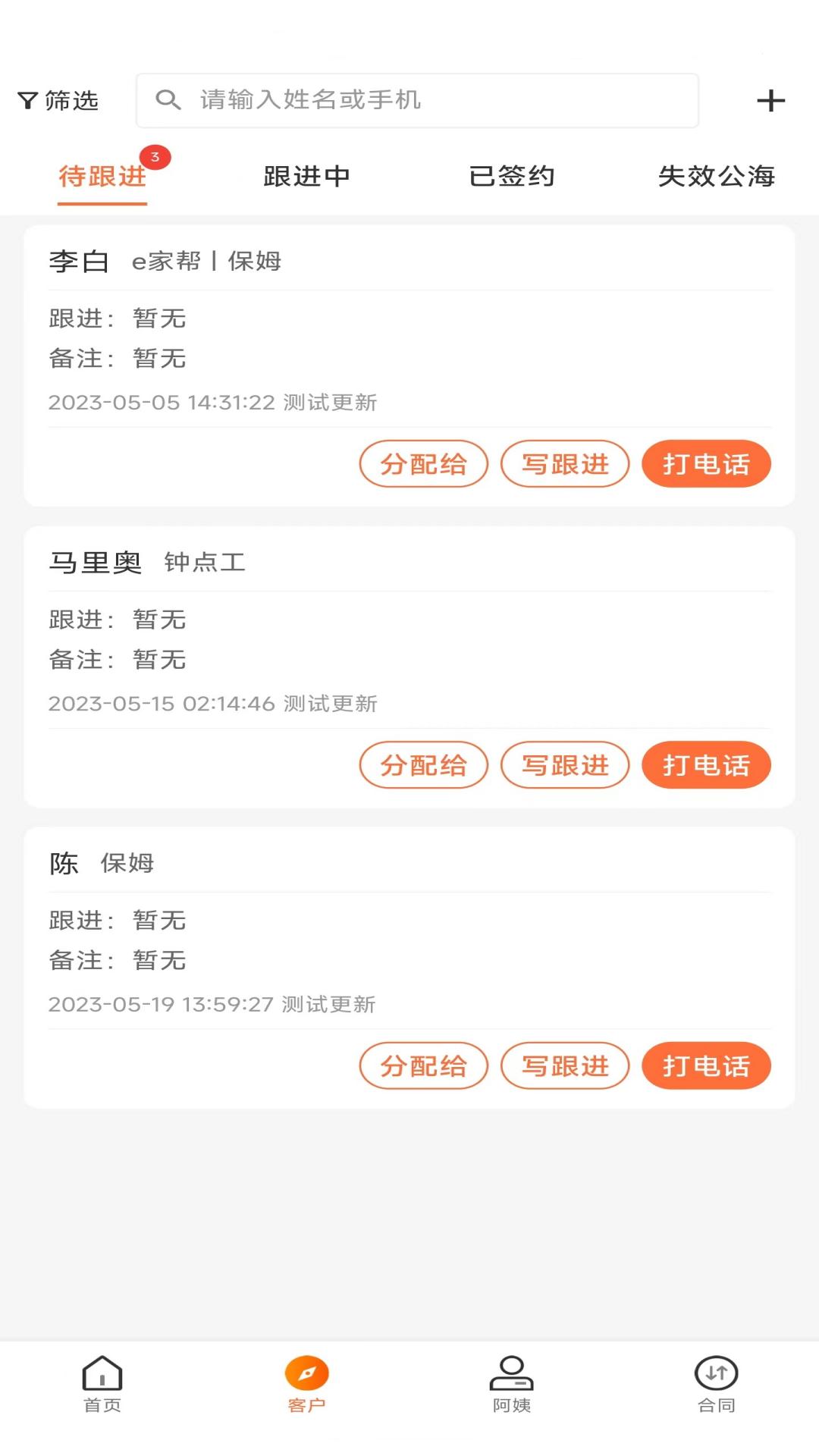Open the 合同 tab
This screenshot has height=1456, width=819.
[x=717, y=1385]
